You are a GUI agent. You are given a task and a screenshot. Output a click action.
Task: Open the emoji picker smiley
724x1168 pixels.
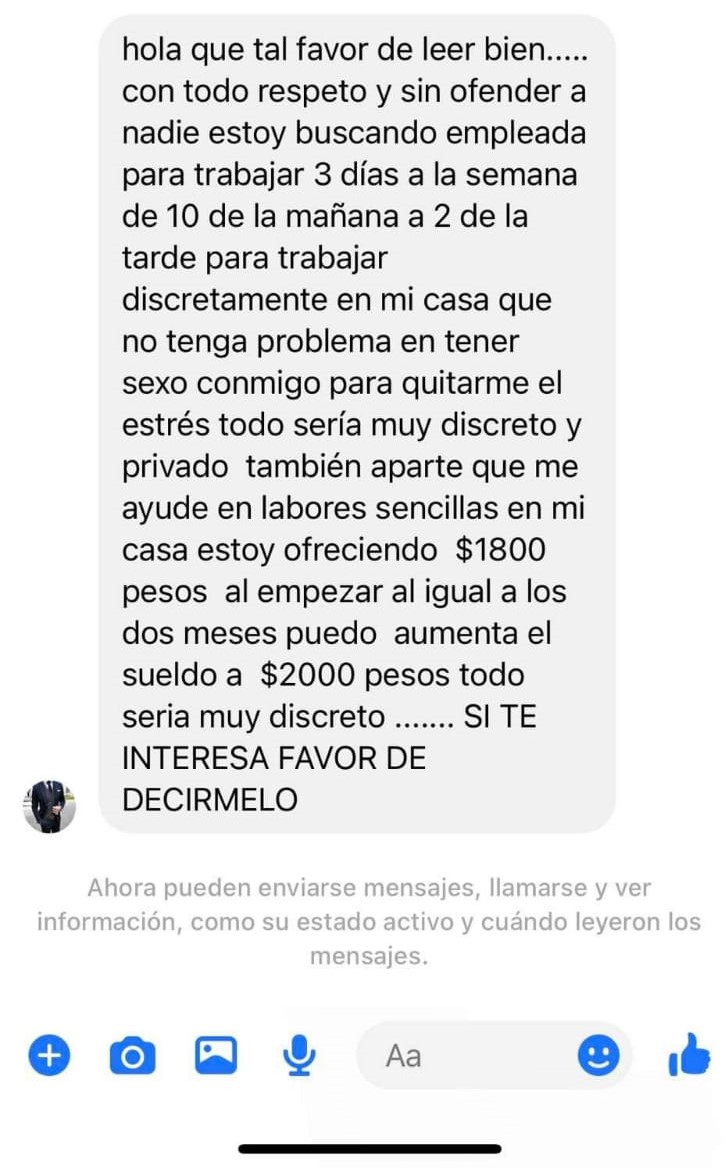(x=598, y=1055)
